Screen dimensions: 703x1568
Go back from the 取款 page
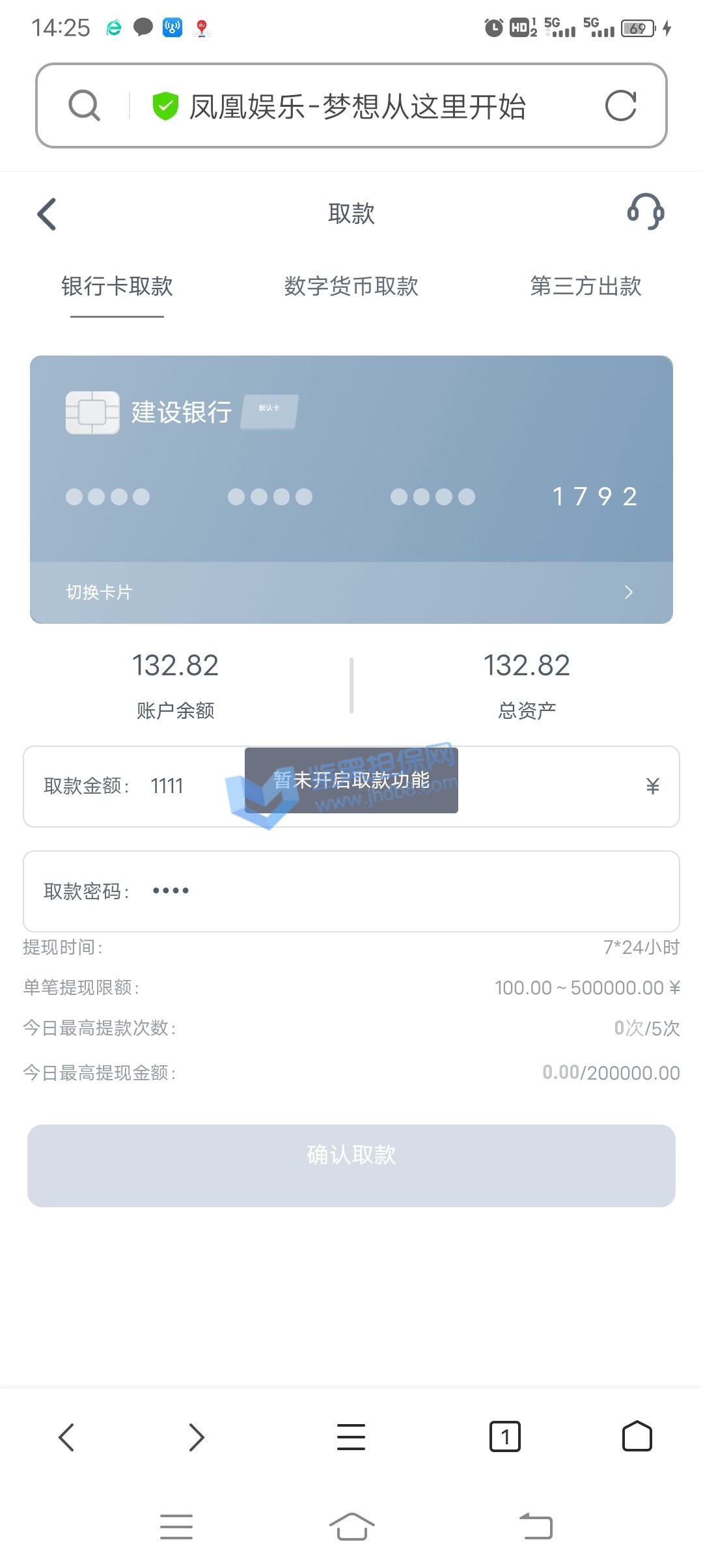pos(47,214)
